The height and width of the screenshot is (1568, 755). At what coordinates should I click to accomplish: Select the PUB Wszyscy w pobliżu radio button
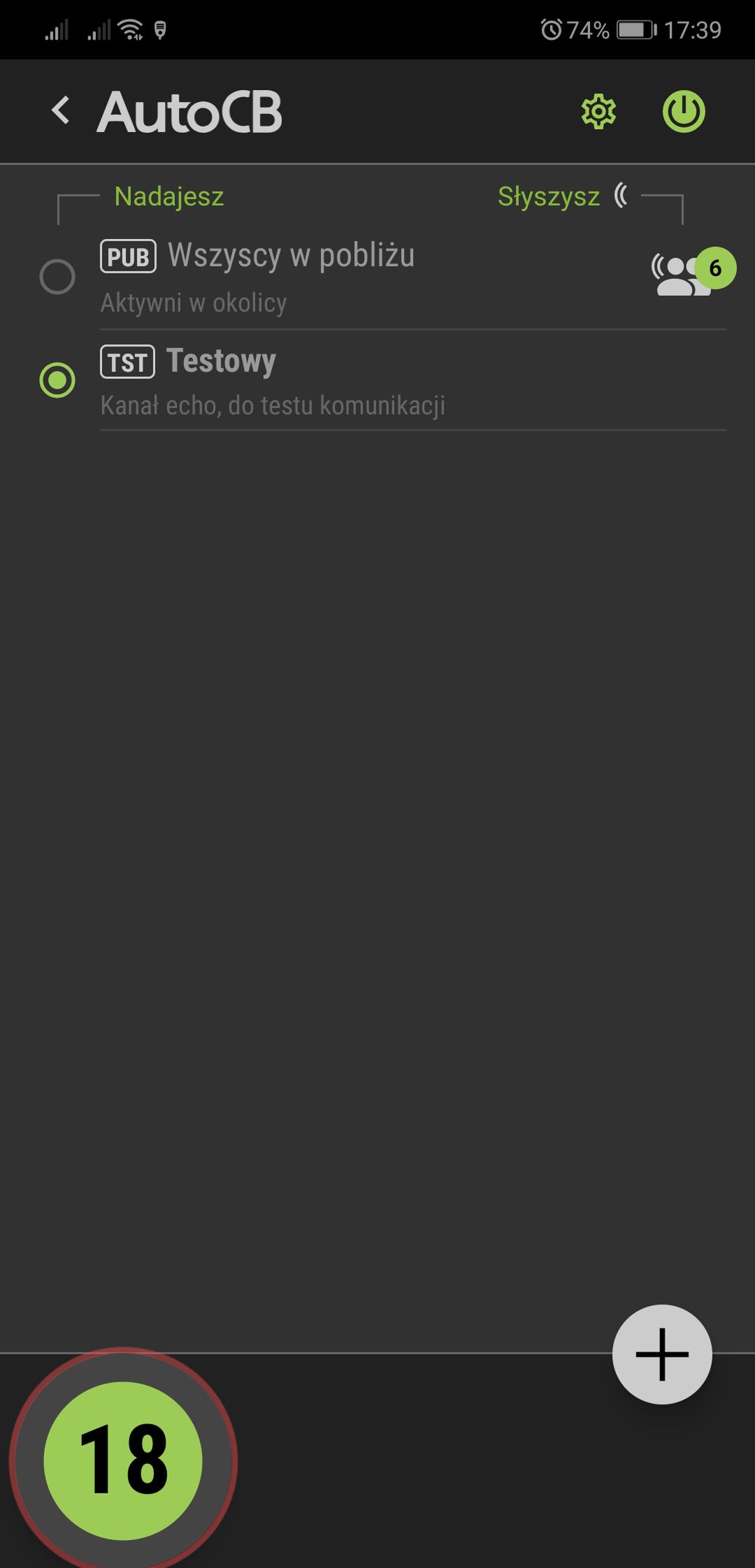(x=57, y=277)
